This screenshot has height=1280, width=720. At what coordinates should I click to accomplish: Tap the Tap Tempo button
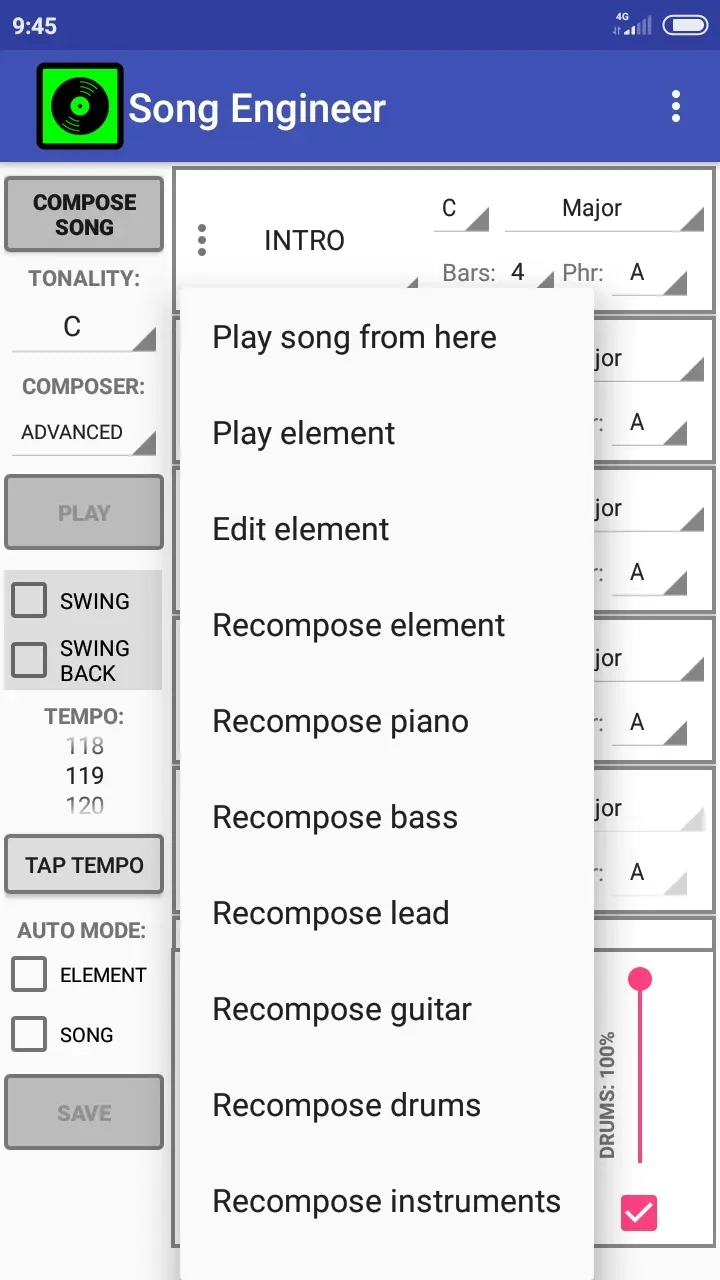(x=84, y=865)
